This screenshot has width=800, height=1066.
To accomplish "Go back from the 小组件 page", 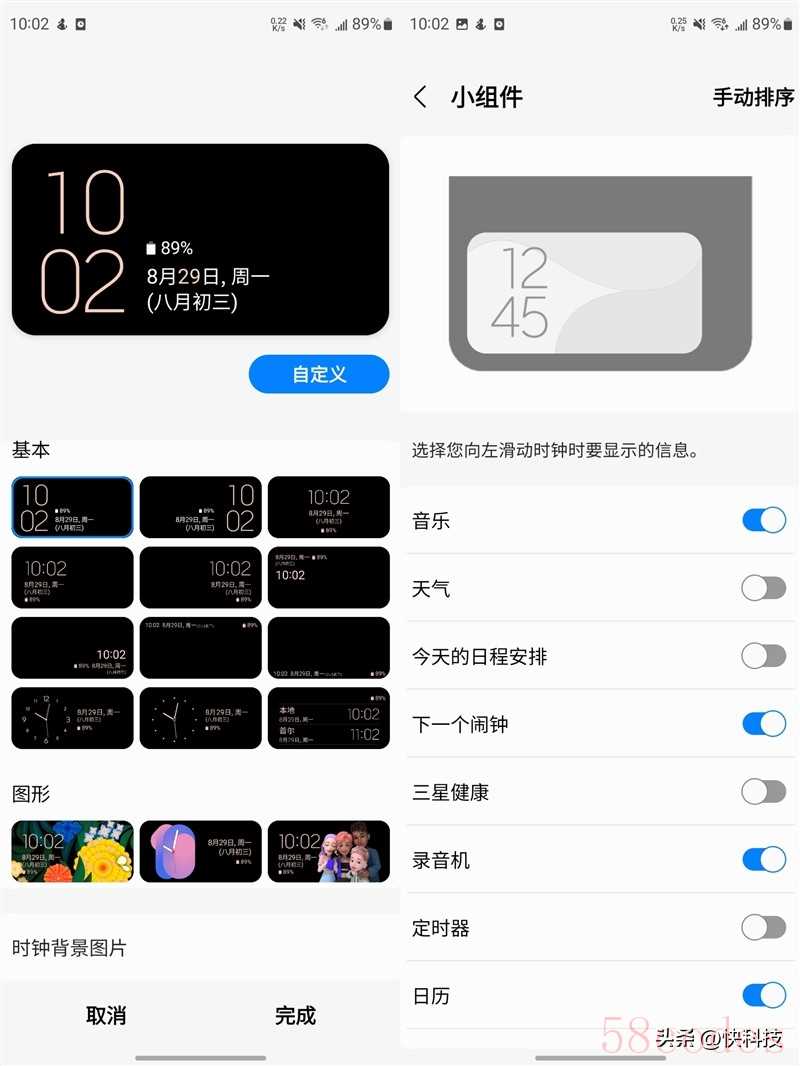I will pyautogui.click(x=421, y=97).
